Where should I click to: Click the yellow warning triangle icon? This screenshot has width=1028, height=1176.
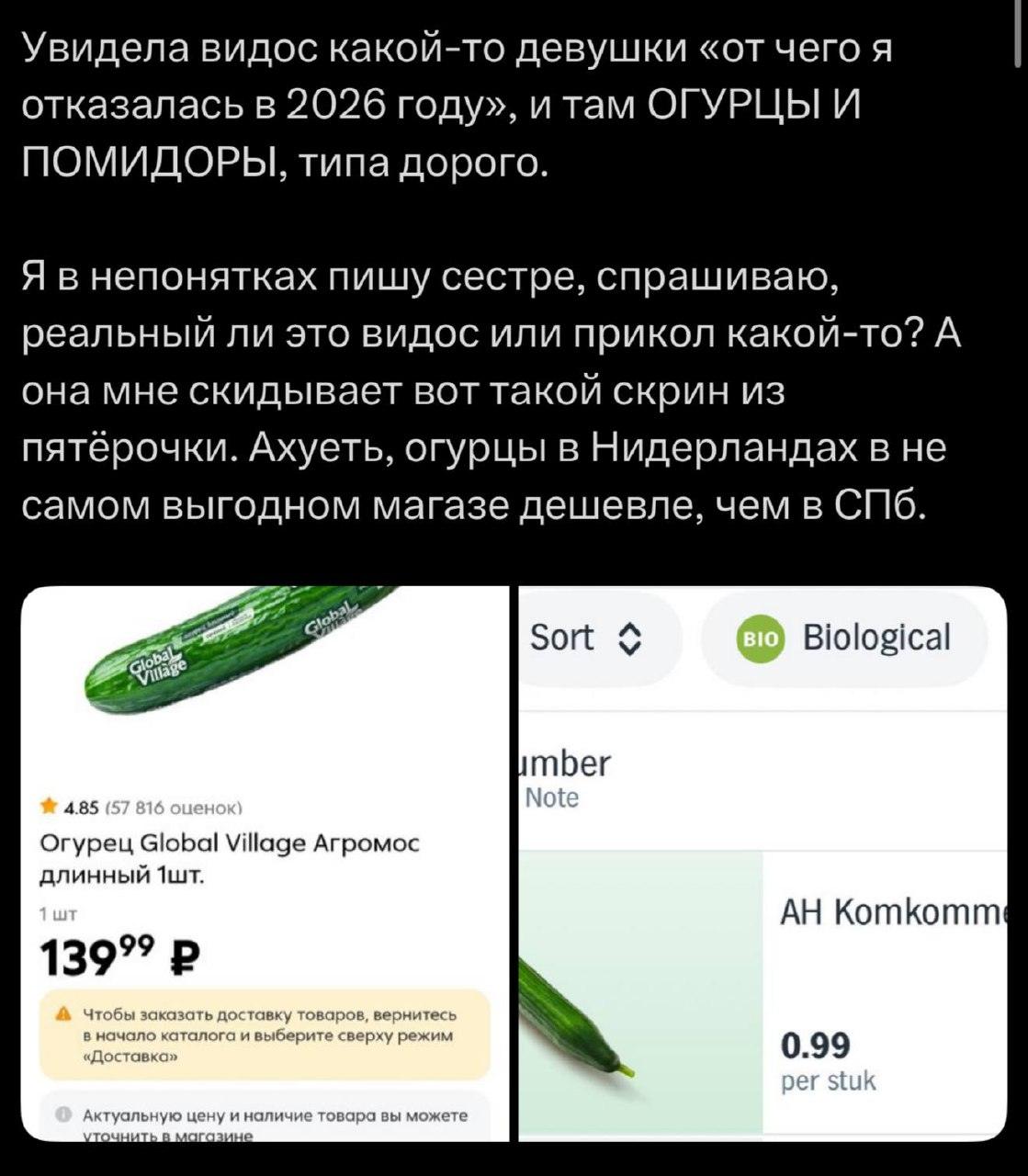[62, 1013]
